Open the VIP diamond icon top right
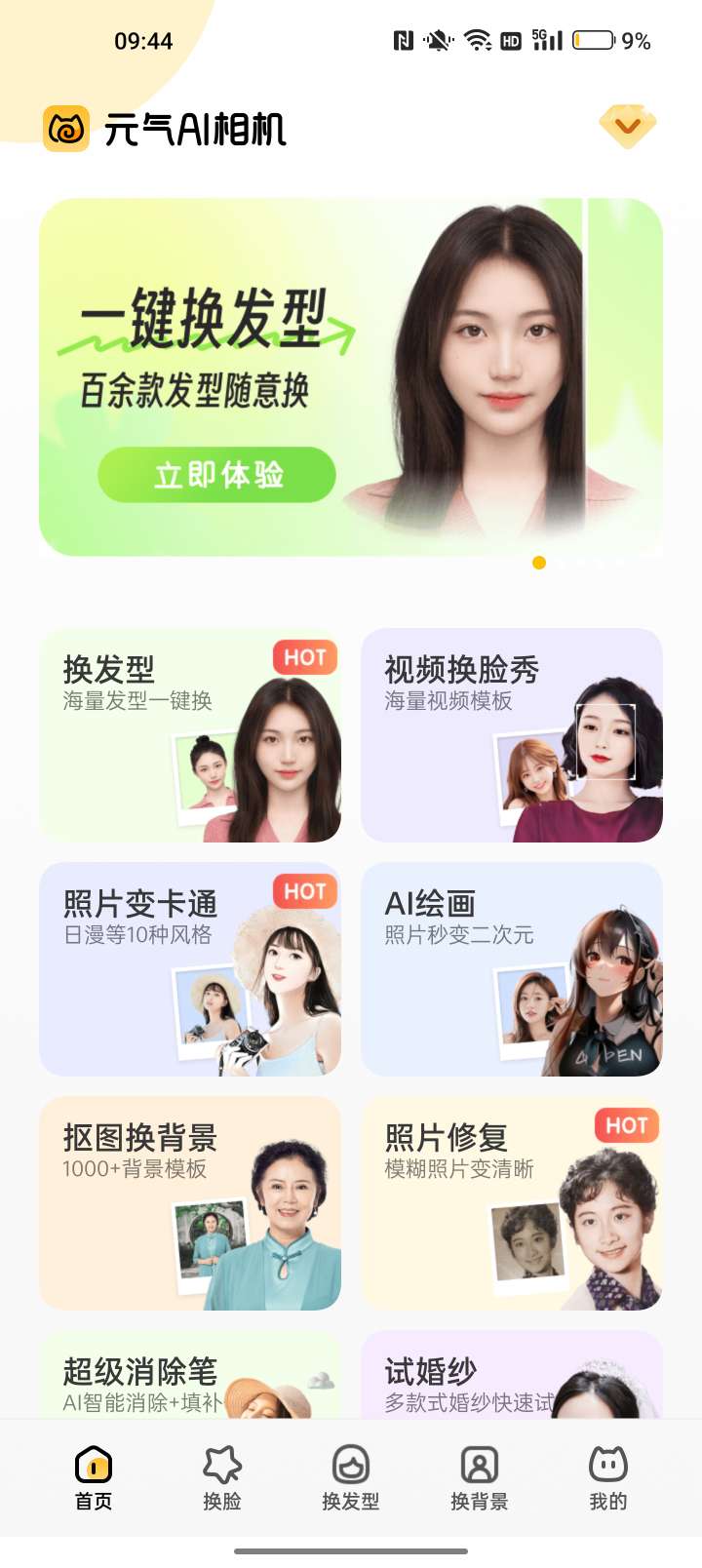The width and height of the screenshot is (702, 1568). click(629, 125)
